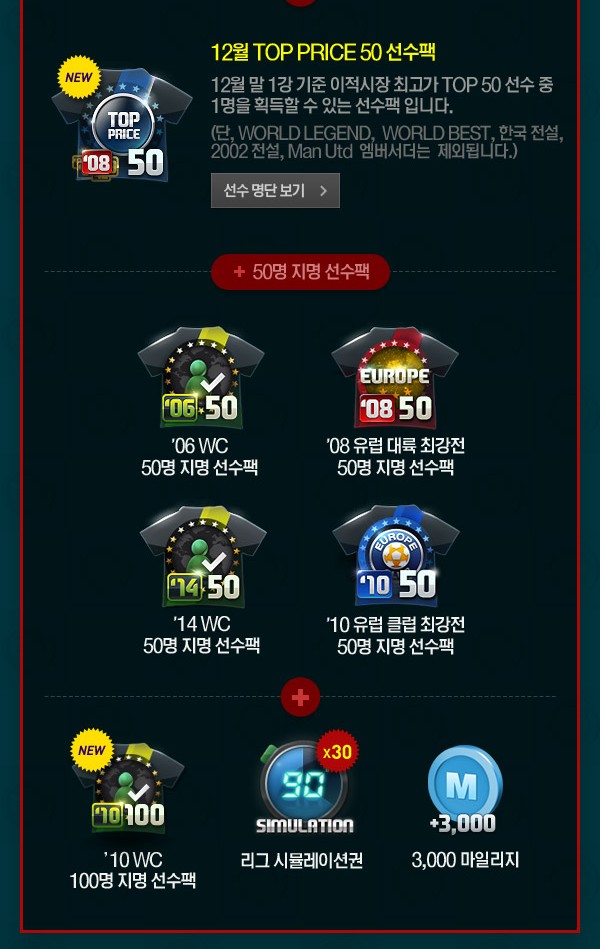This screenshot has height=949, width=600.
Task: Open the 선수 명단 보기 player list
Action: point(275,190)
